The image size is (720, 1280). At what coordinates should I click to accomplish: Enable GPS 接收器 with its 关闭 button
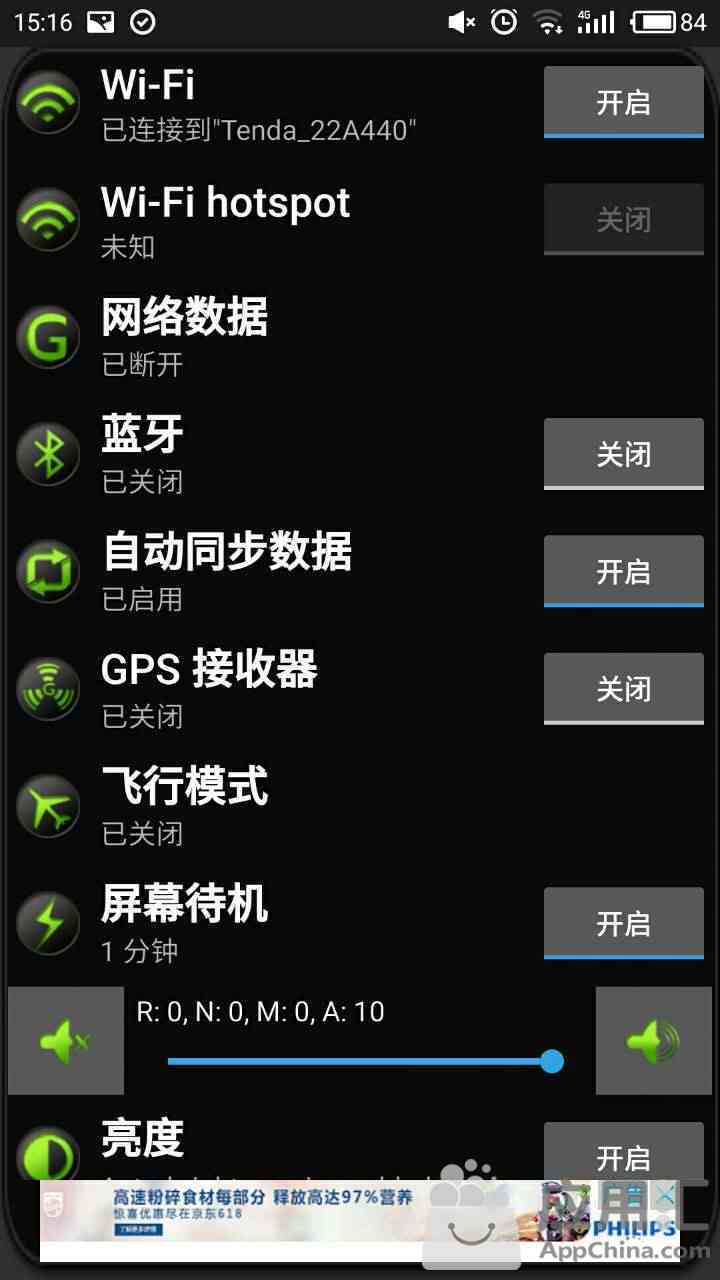point(623,688)
